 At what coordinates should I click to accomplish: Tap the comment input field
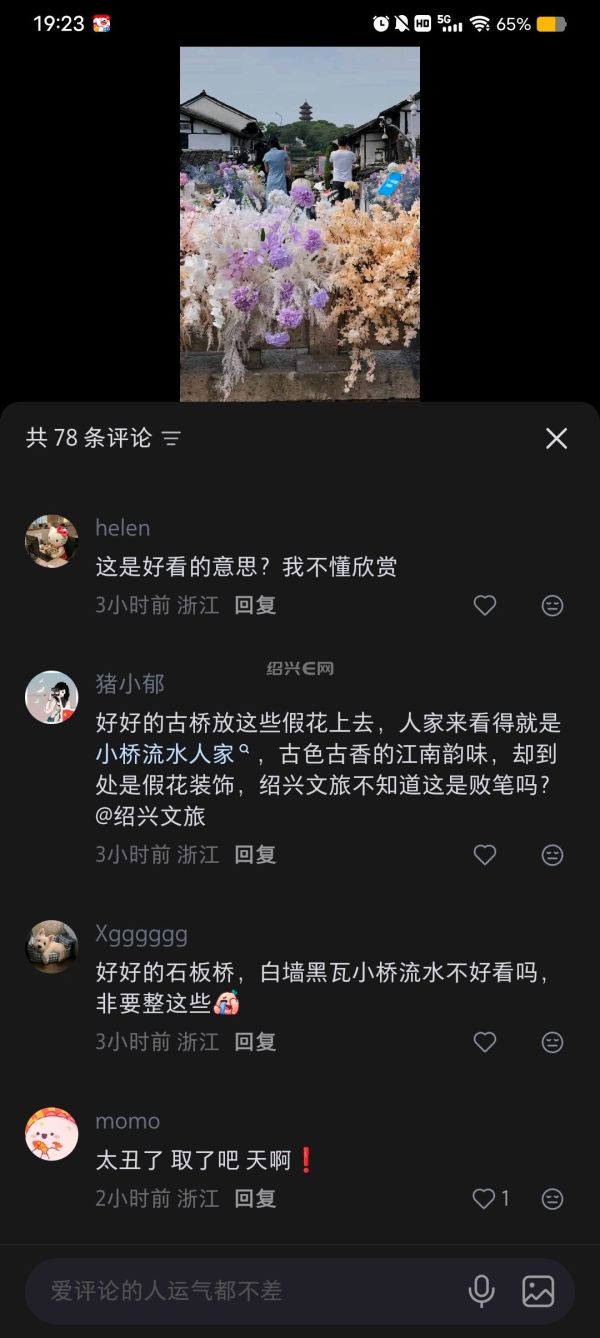(x=240, y=1291)
